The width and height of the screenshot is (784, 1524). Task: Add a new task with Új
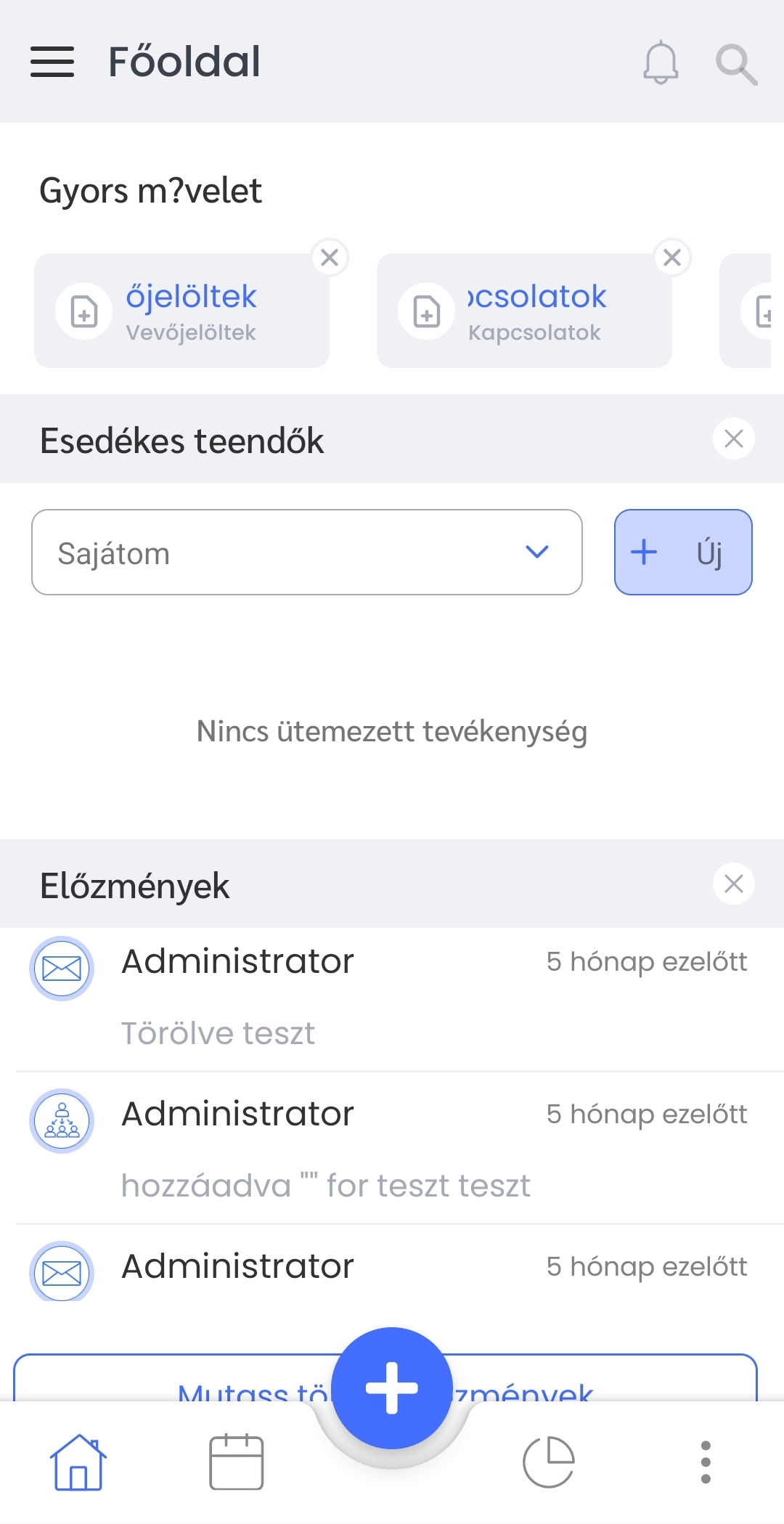[683, 553]
